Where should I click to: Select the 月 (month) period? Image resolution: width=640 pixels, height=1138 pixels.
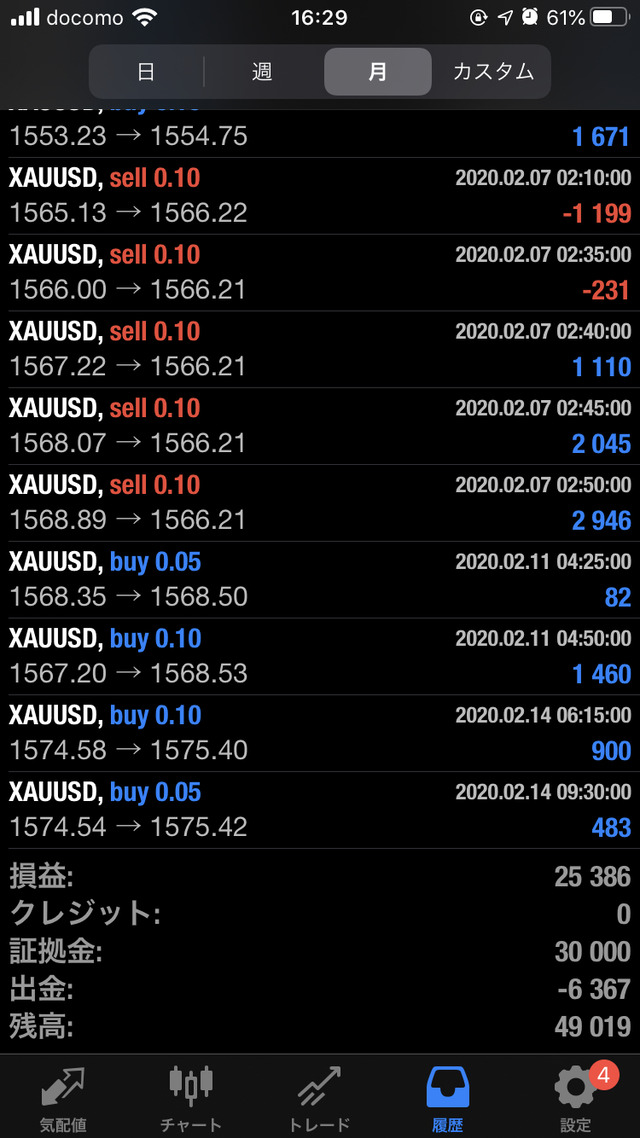tap(377, 72)
